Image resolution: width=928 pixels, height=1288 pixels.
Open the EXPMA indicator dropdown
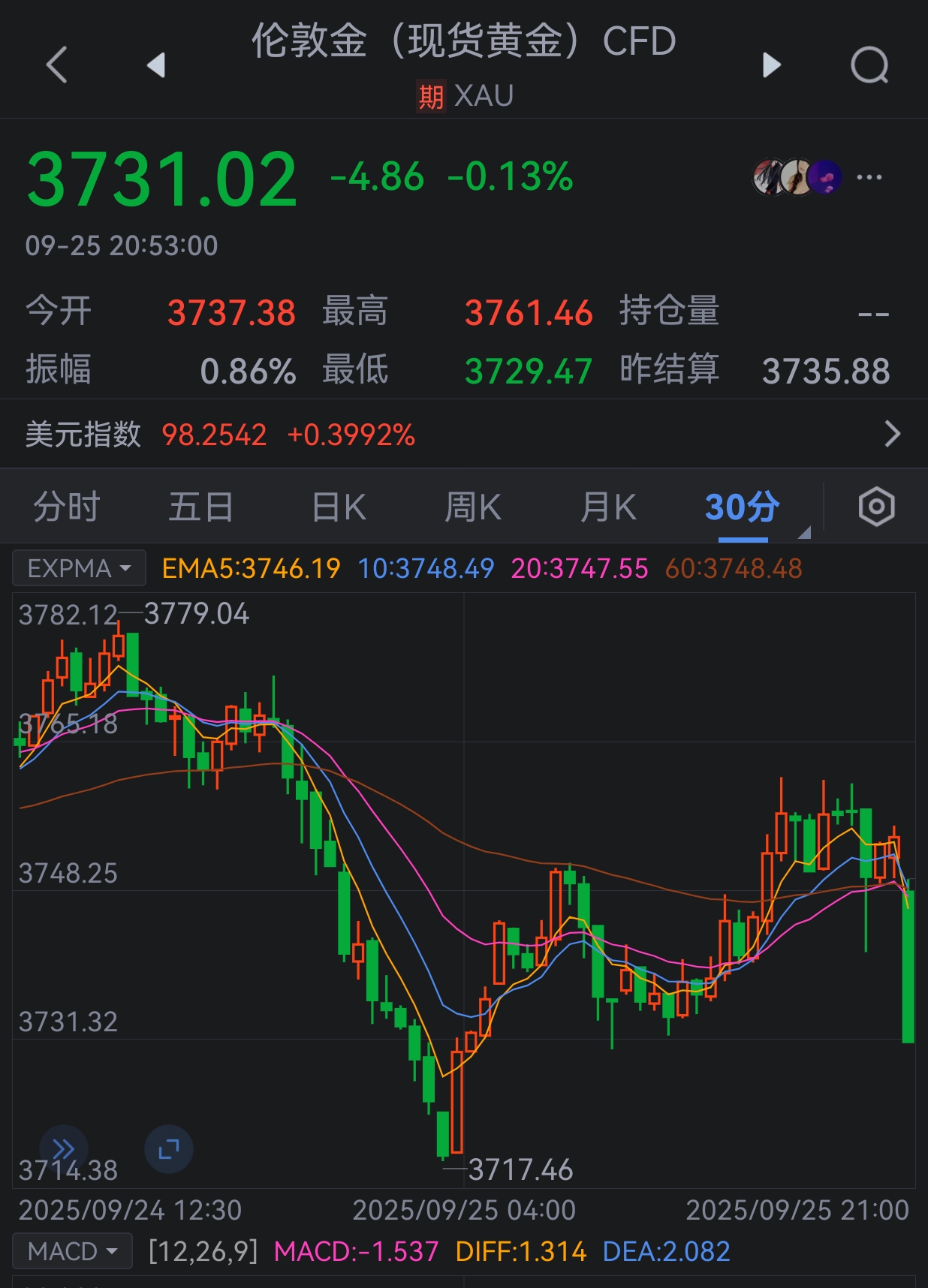[79, 568]
